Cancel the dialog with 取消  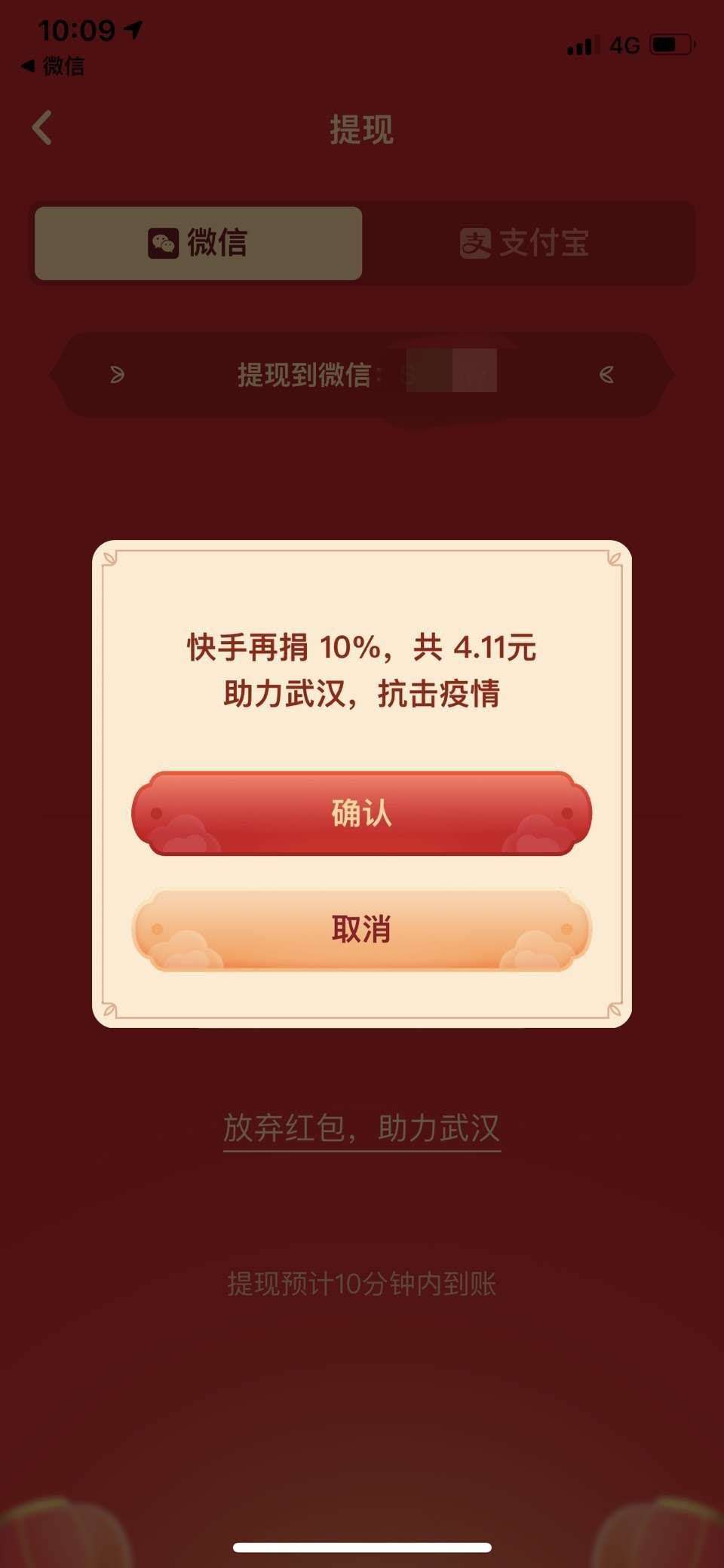[x=361, y=929]
